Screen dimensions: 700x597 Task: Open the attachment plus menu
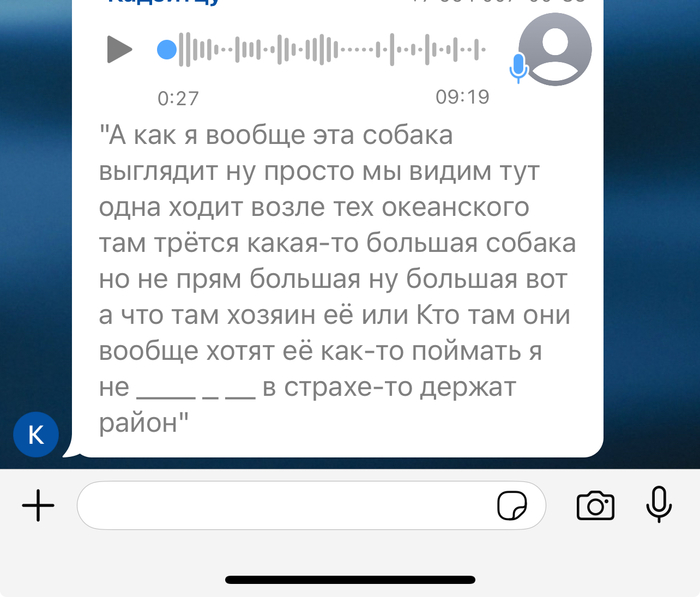(38, 506)
